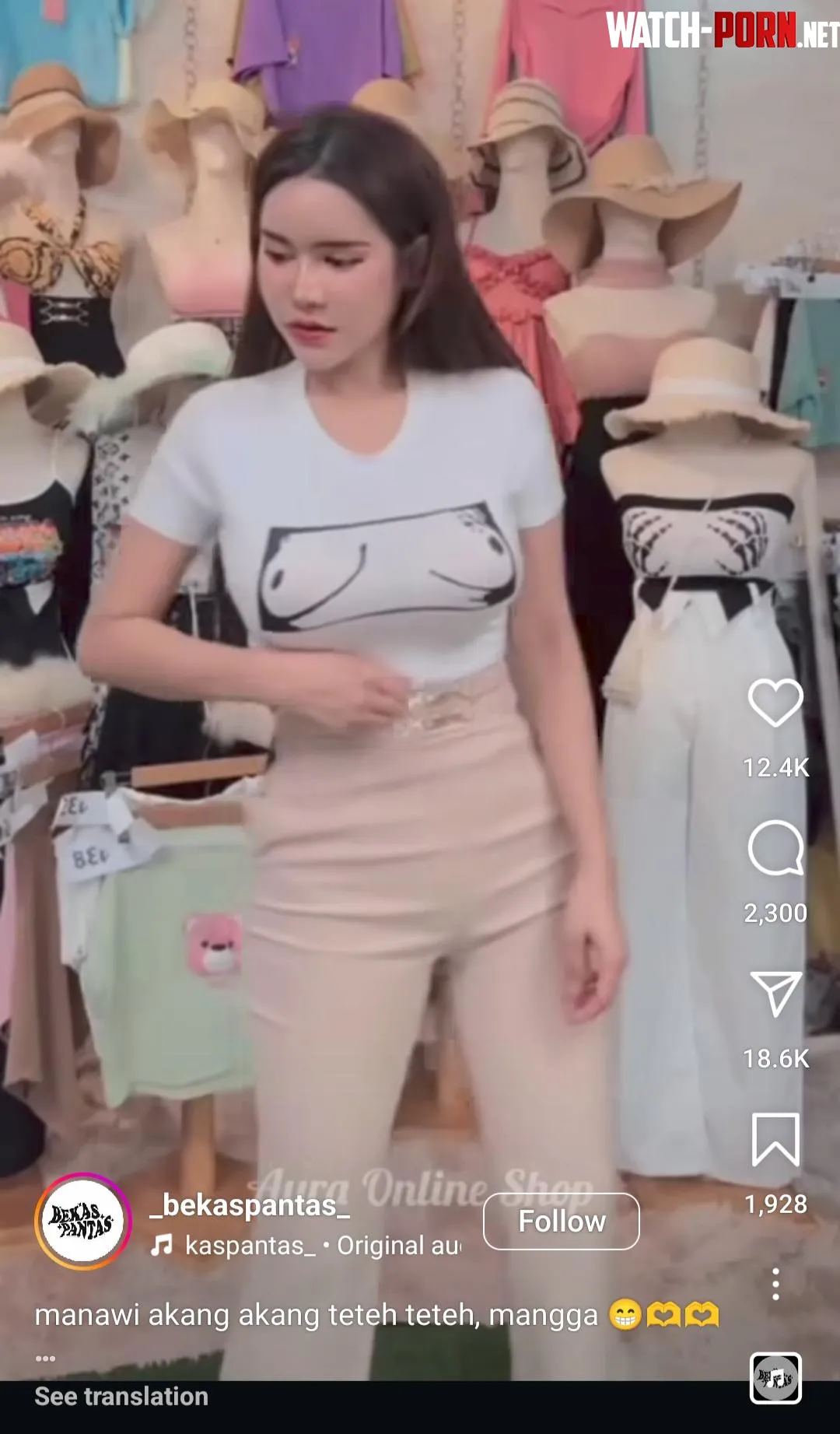Screen dimensions: 840x1434
Task: Open the comments on this reel
Action: point(775,848)
